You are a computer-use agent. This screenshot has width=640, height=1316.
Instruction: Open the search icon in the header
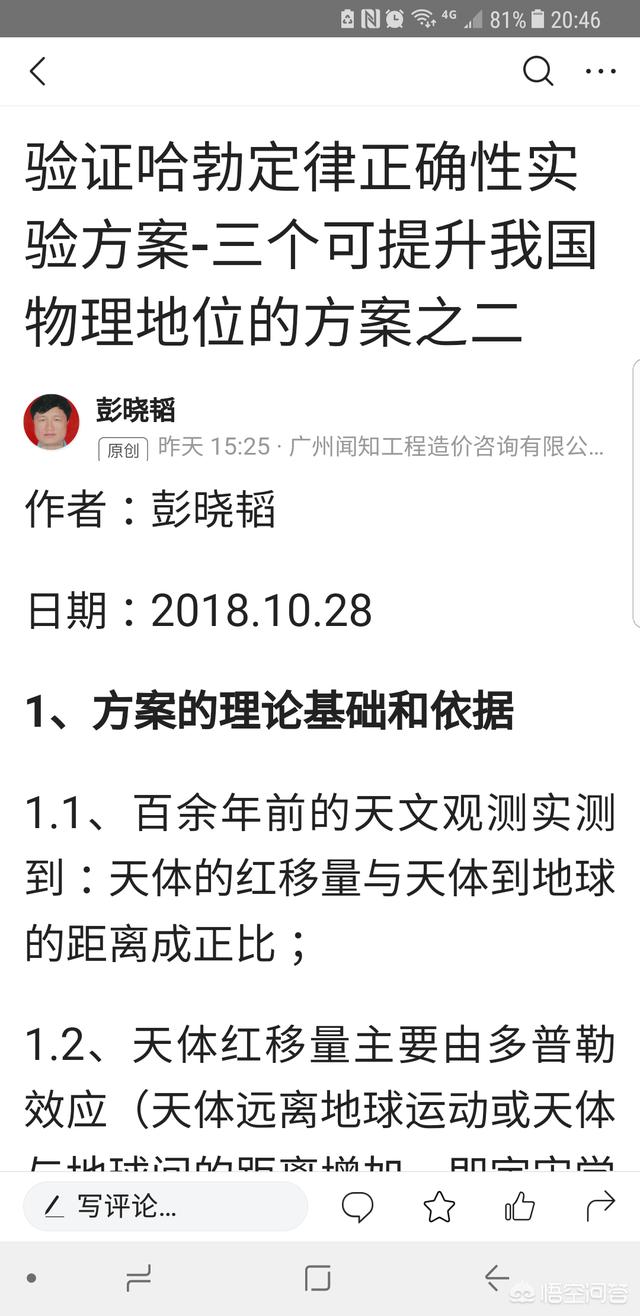[x=538, y=71]
